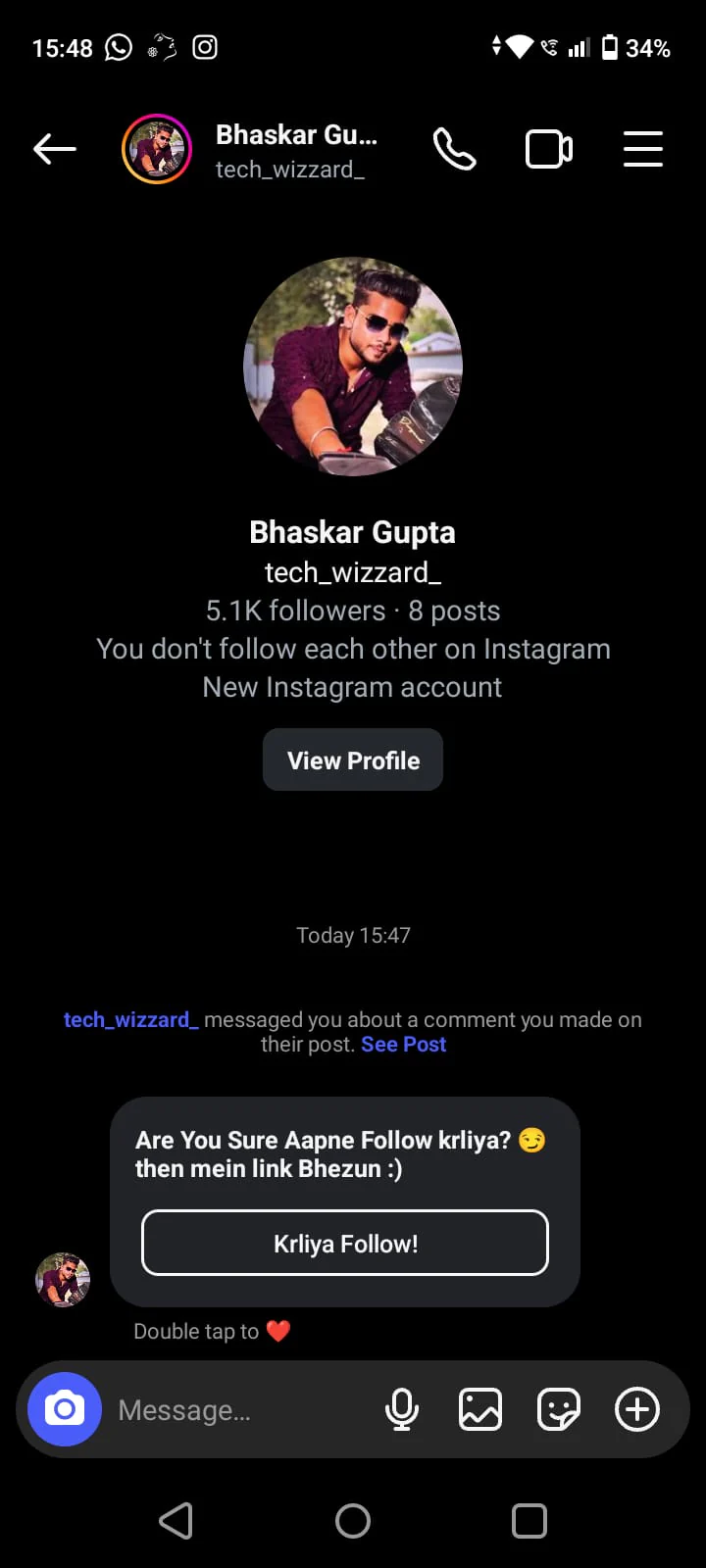Record a voice message with microphone
Screen dimensions: 706x1568
click(x=402, y=1410)
